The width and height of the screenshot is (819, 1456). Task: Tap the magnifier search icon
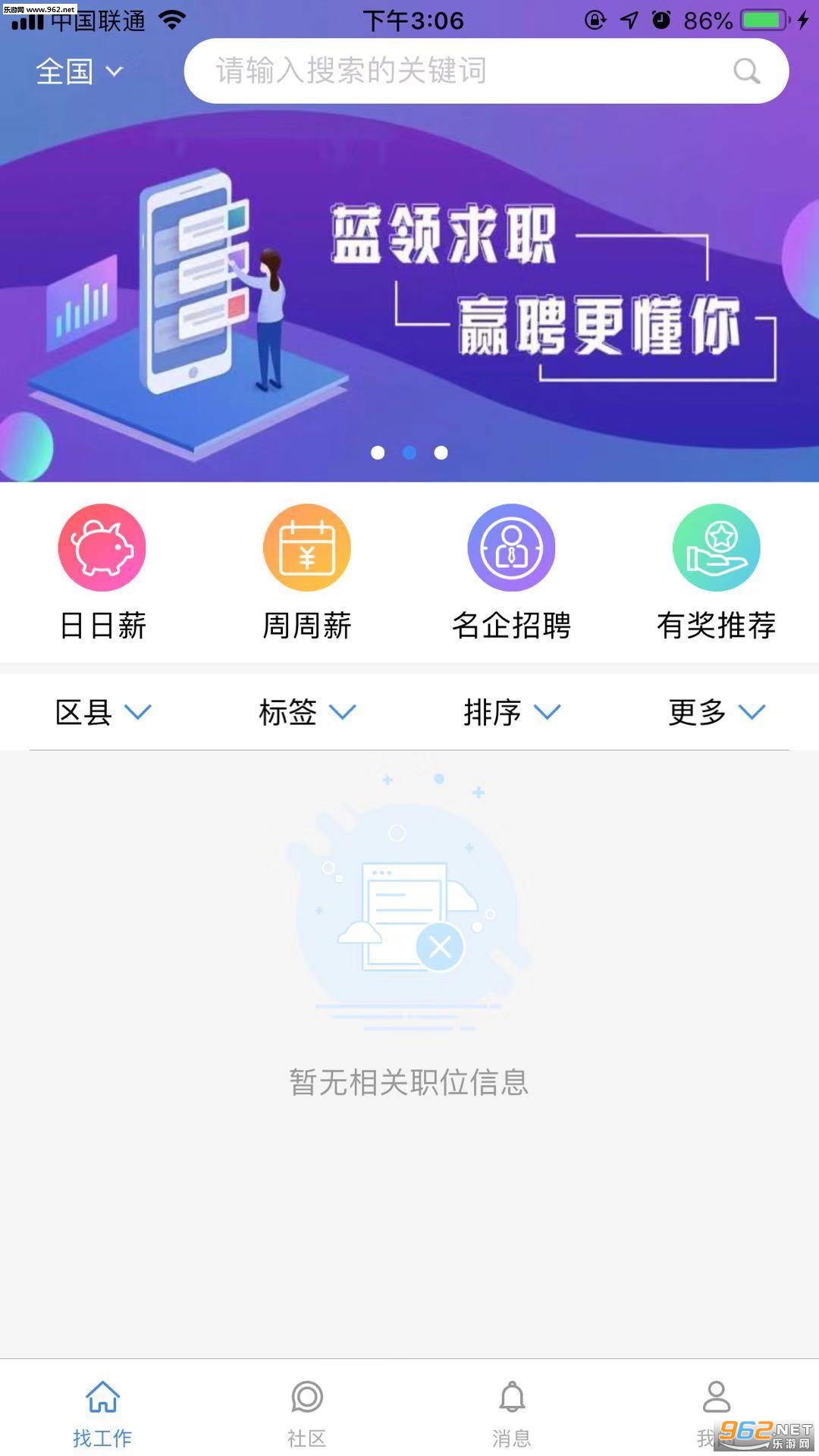(x=746, y=71)
